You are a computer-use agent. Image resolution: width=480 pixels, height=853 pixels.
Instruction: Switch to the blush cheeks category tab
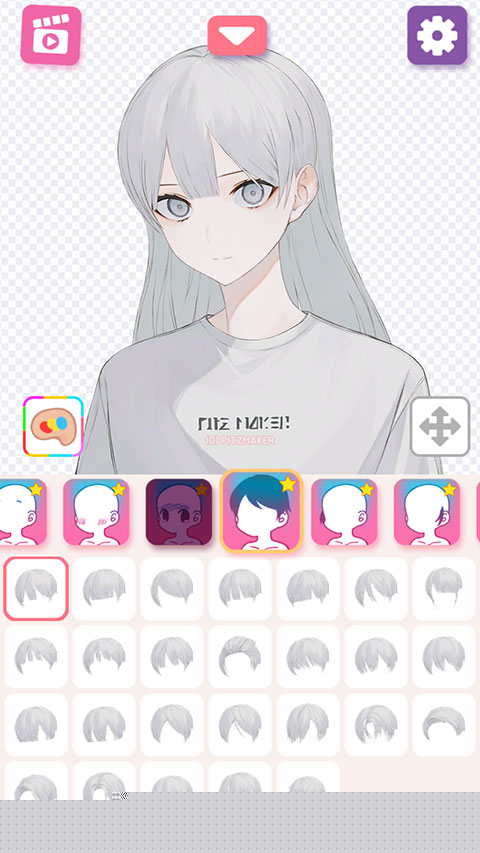click(x=96, y=511)
